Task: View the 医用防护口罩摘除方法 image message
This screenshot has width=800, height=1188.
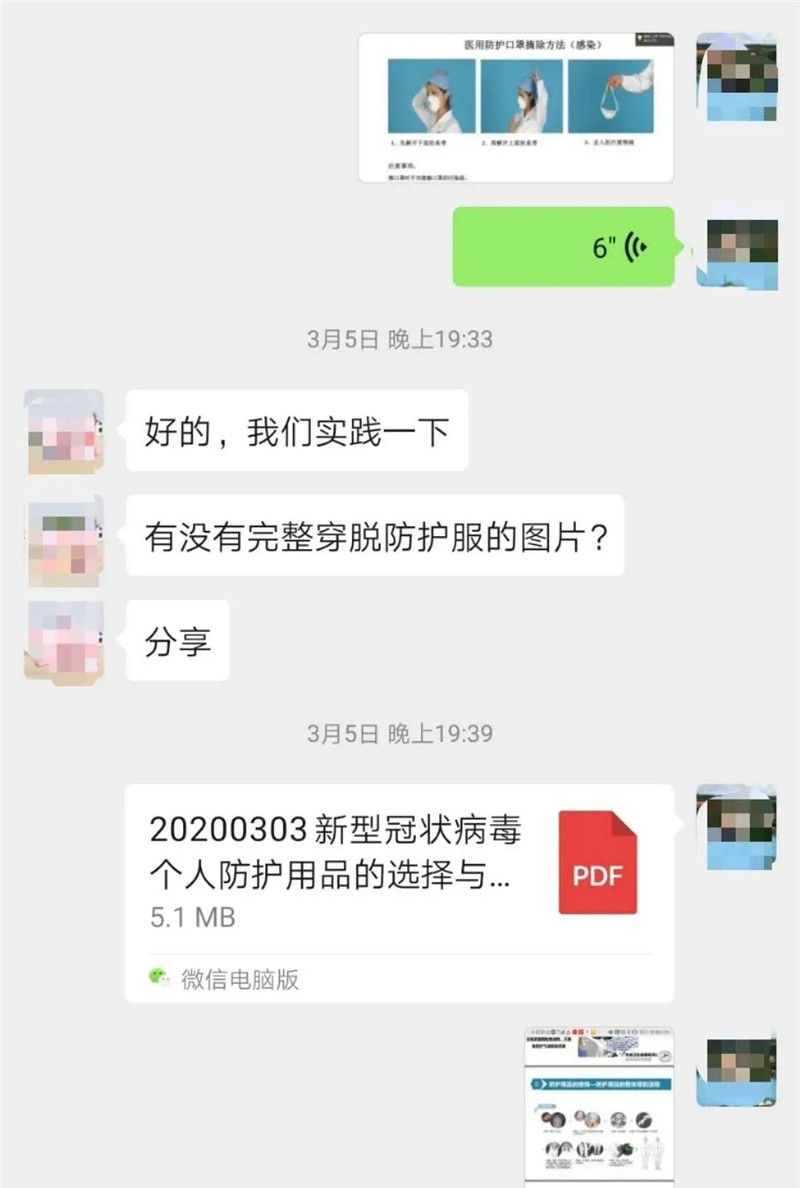Action: click(516, 108)
